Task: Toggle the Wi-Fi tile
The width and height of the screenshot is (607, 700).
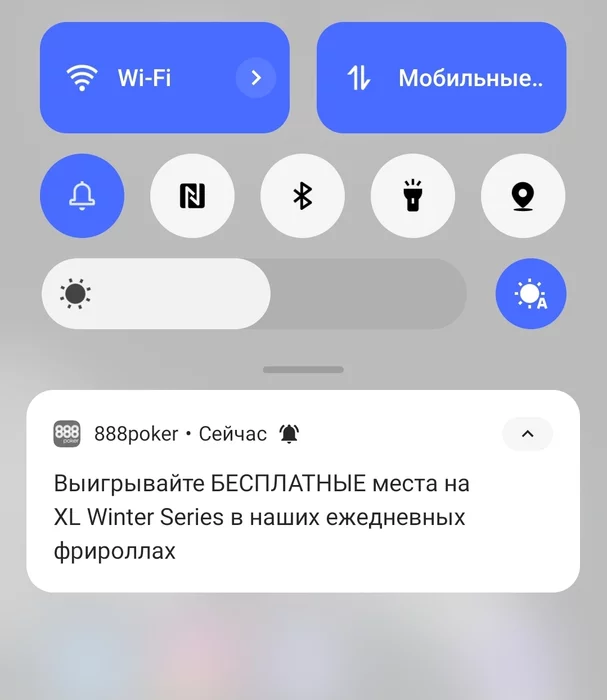Action: click(140, 78)
